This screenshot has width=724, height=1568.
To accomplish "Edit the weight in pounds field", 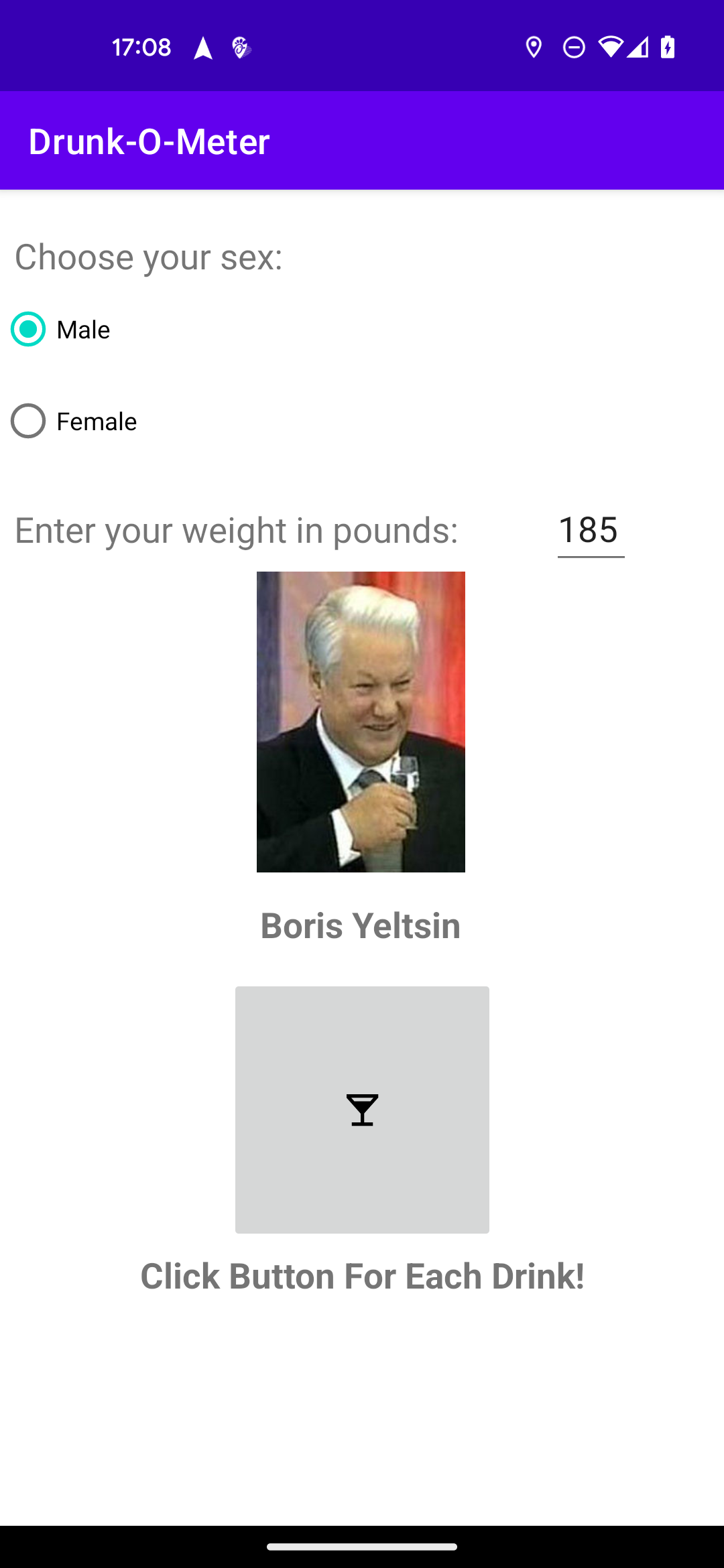I will [590, 531].
